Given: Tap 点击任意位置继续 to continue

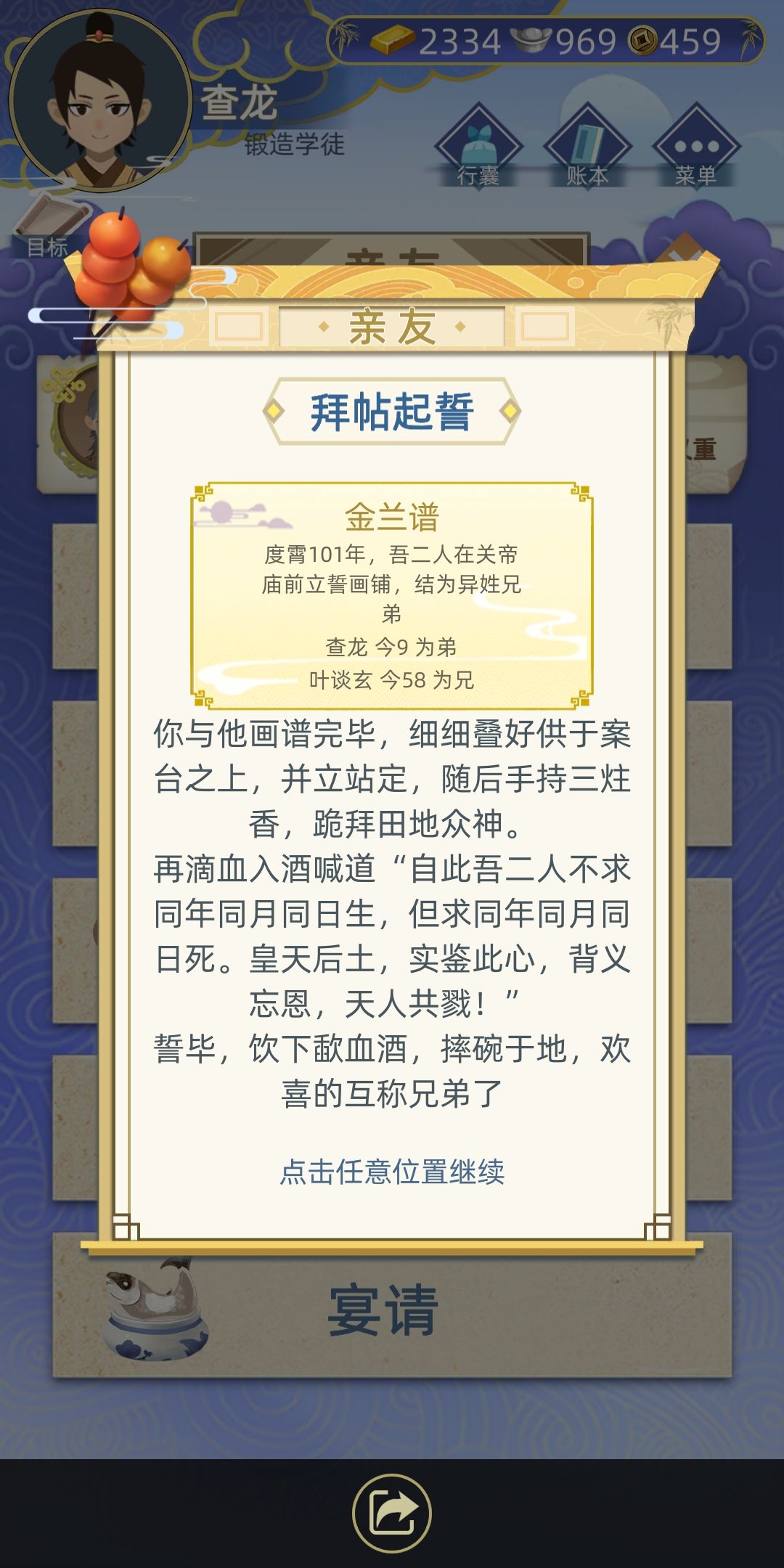Looking at the screenshot, I should point(392,1172).
